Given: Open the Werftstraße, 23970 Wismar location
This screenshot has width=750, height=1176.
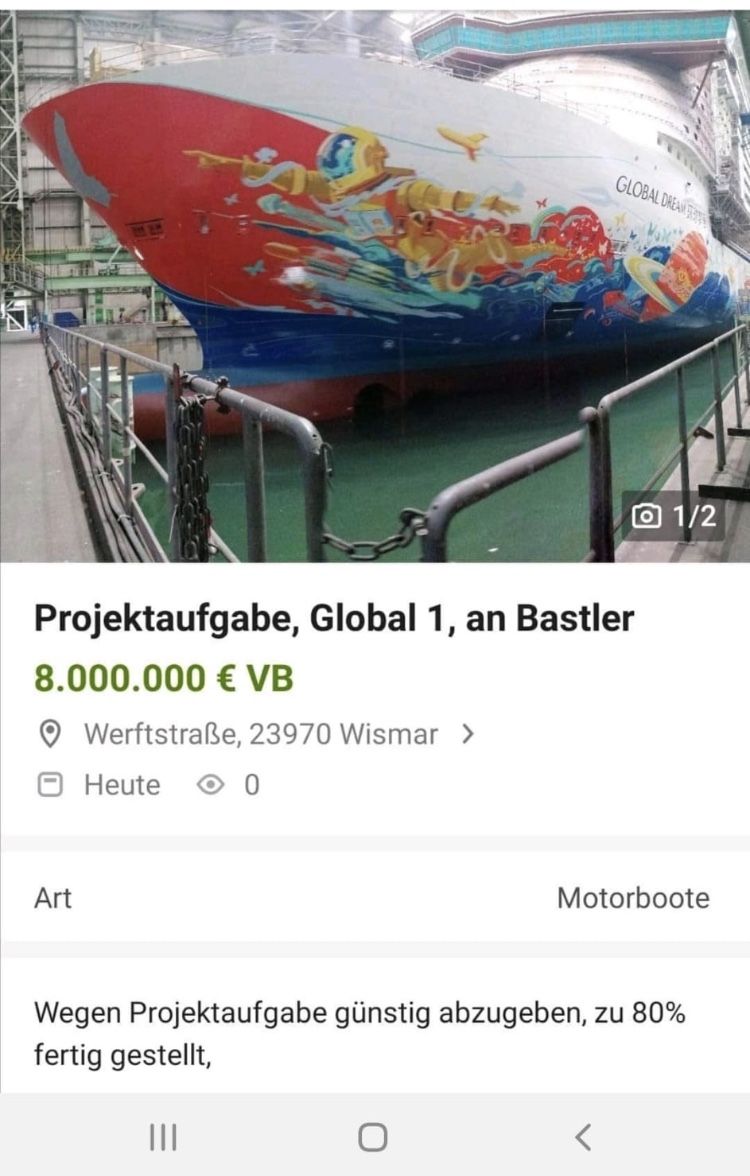Looking at the screenshot, I should [260, 734].
